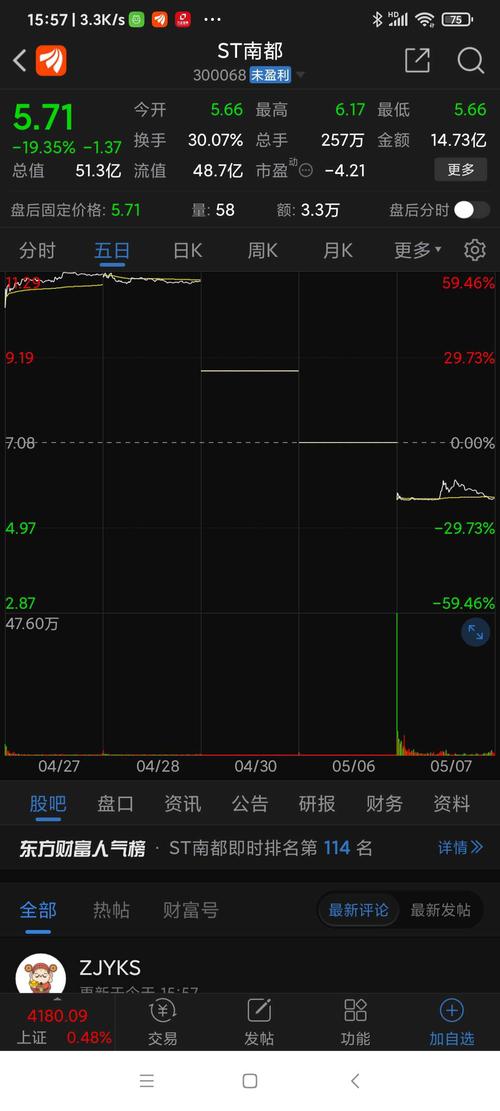Screen dimensions: 500x1111
Task: Open the 公告 tab
Action: [x=250, y=803]
